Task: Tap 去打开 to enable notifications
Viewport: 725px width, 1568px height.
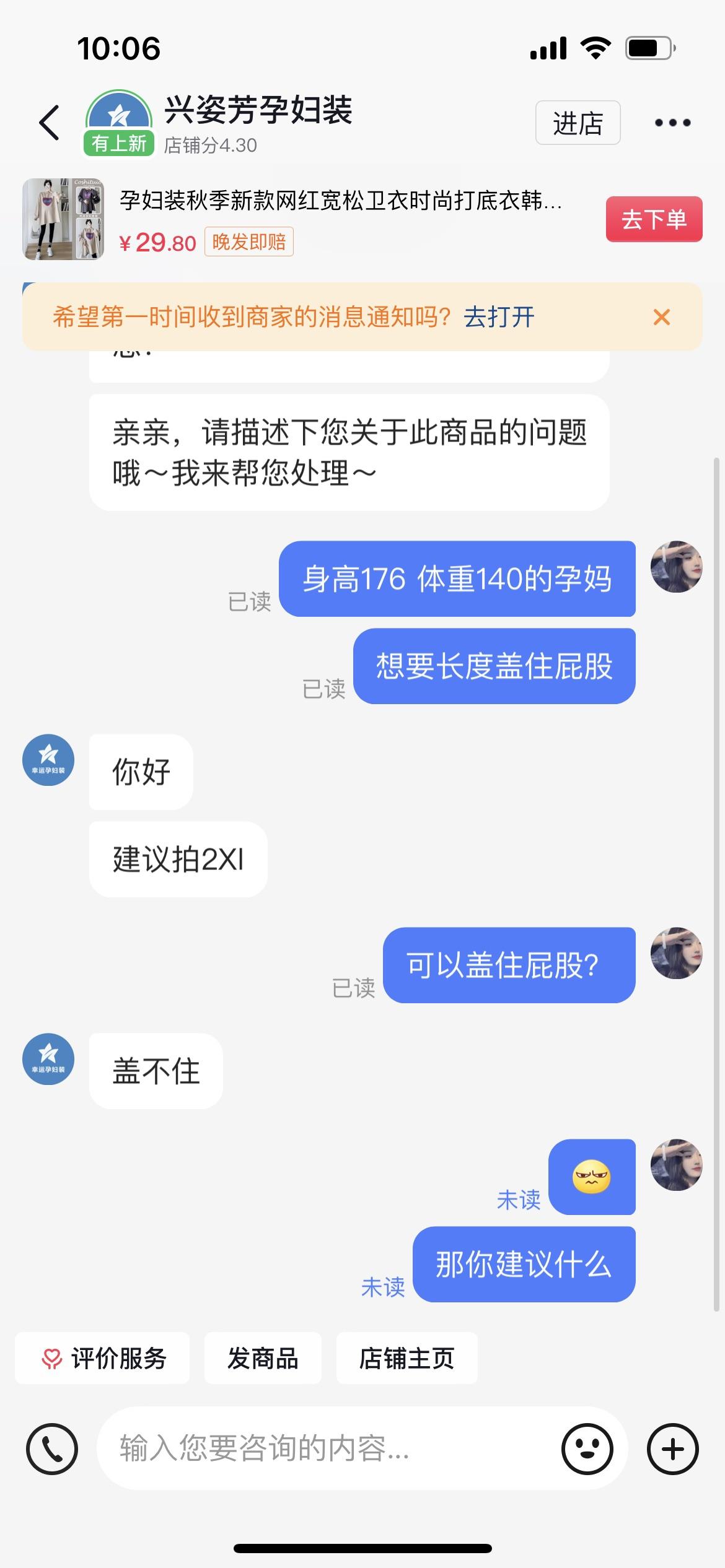Action: [499, 317]
